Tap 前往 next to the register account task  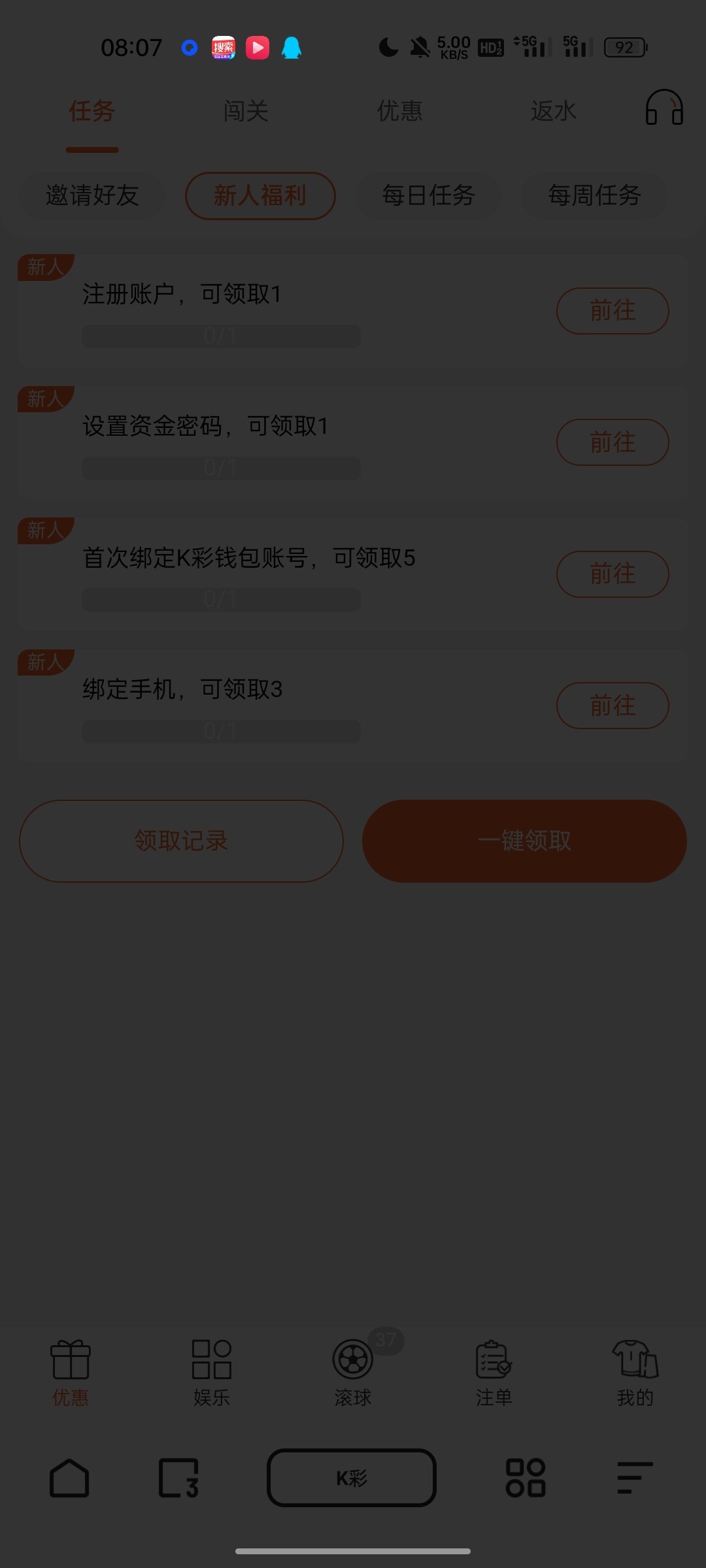613,310
